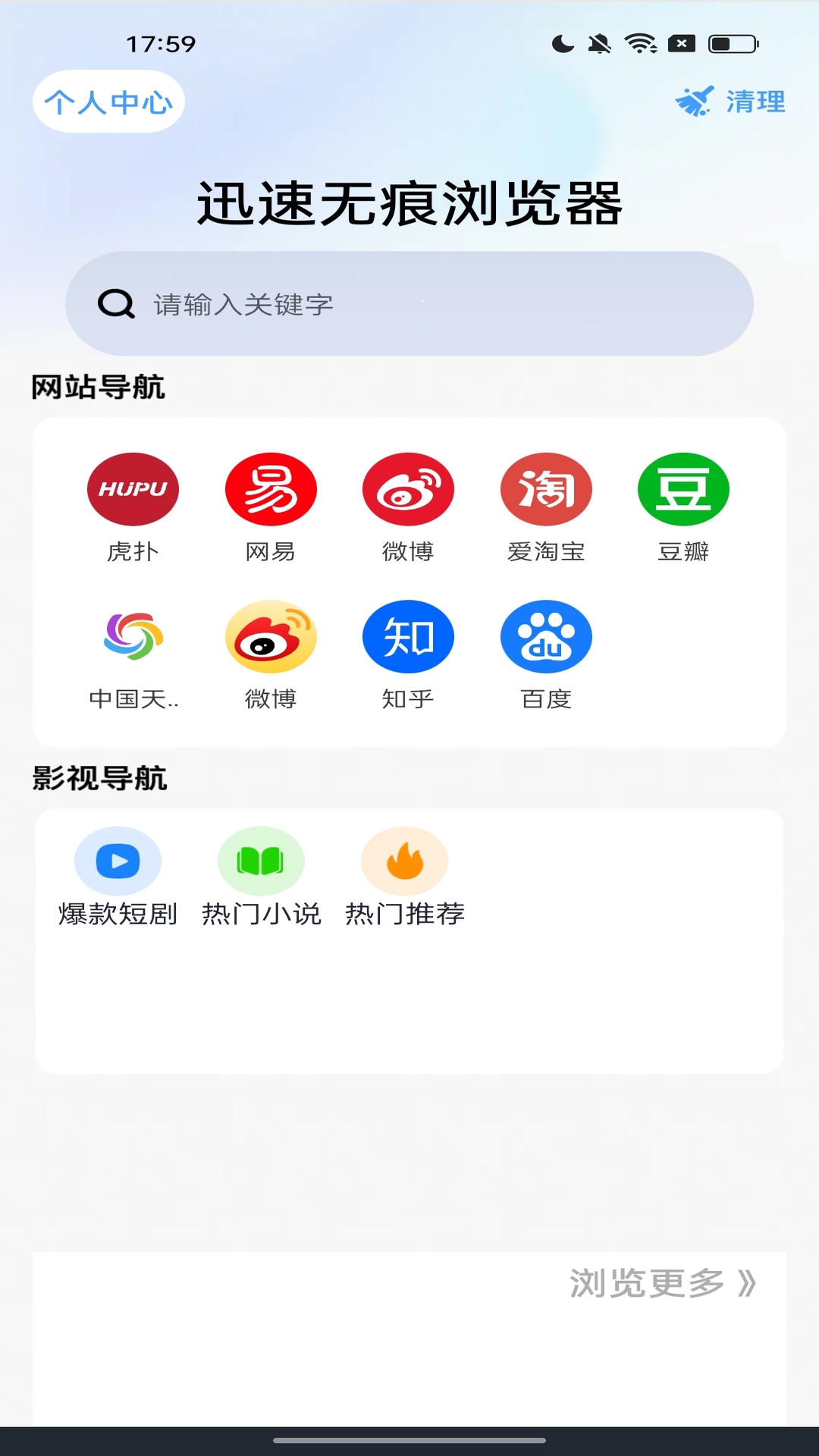Open the yellow 微博 icon in second row

click(271, 636)
